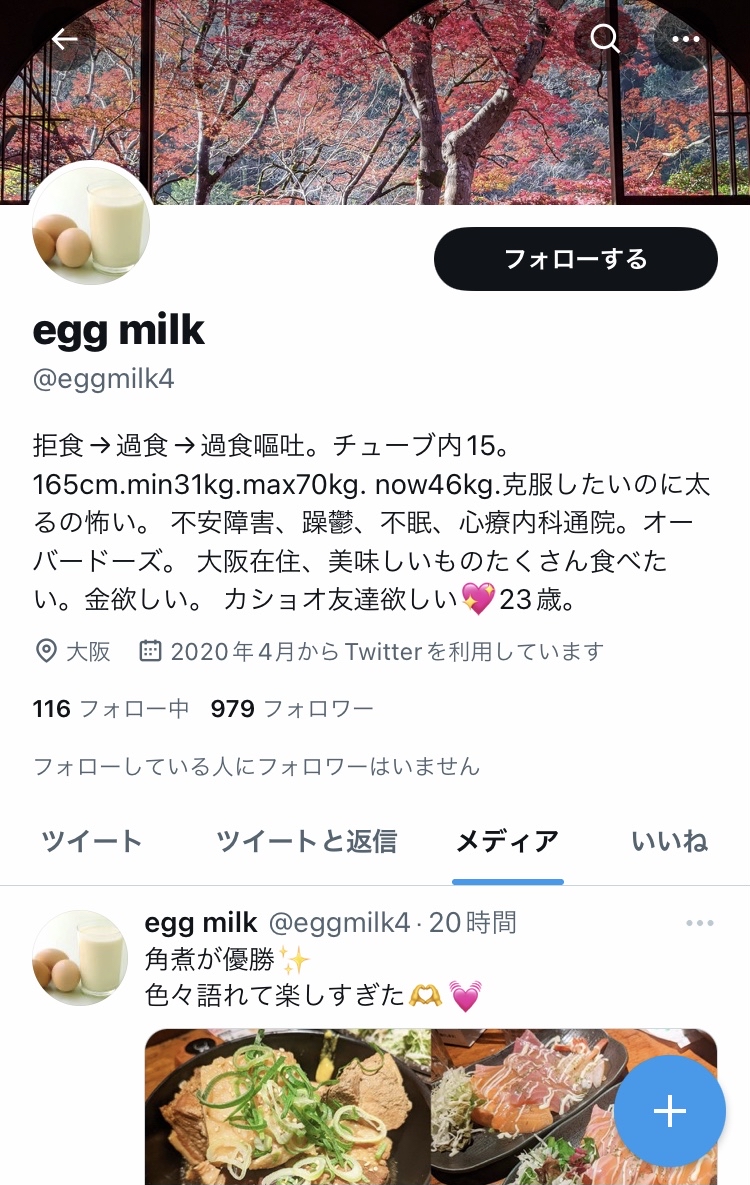This screenshot has height=1185, width=750.
Task: Switch to the ツイートと返信 tab
Action: coord(306,841)
